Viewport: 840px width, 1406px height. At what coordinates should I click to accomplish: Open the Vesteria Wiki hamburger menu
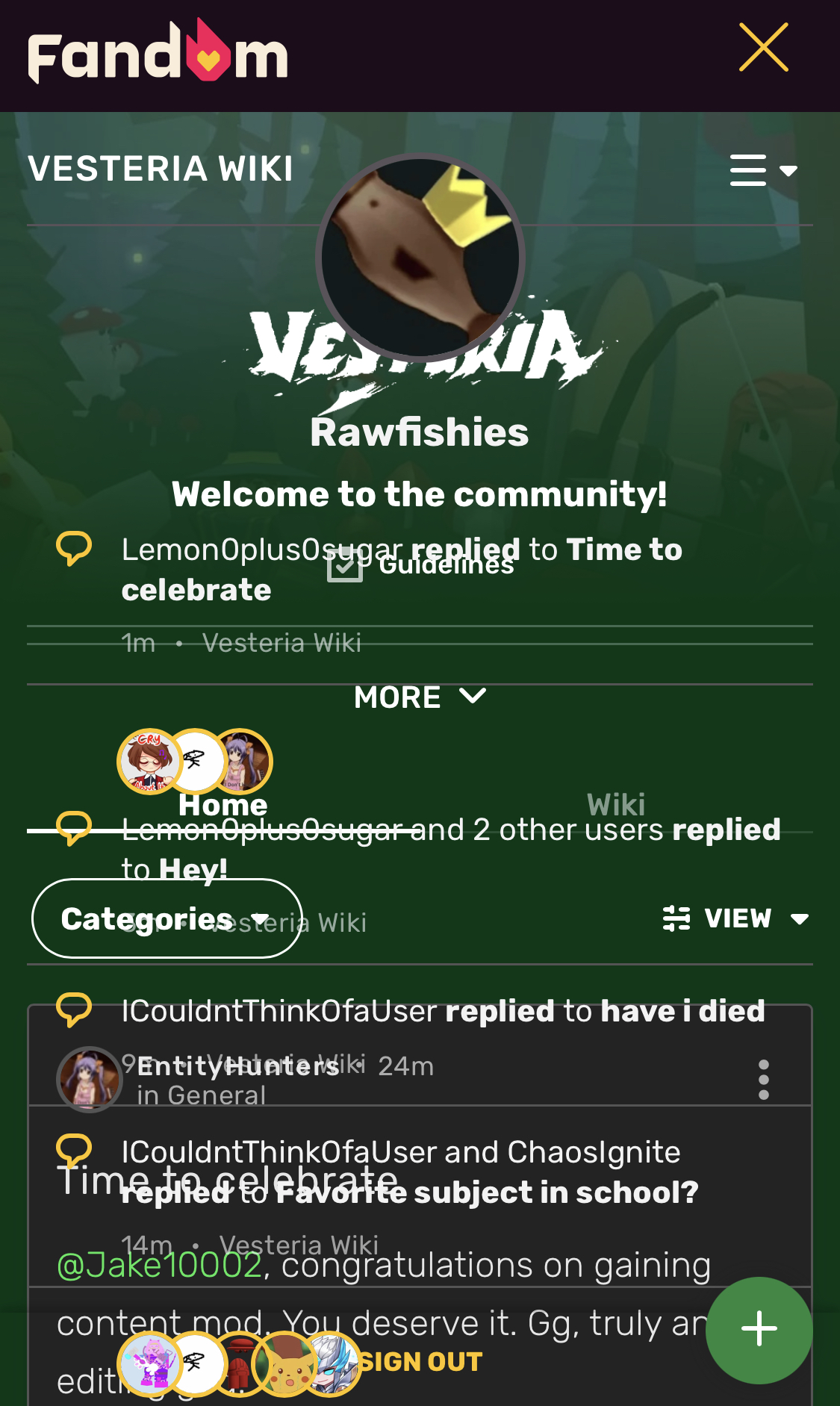[x=762, y=170]
